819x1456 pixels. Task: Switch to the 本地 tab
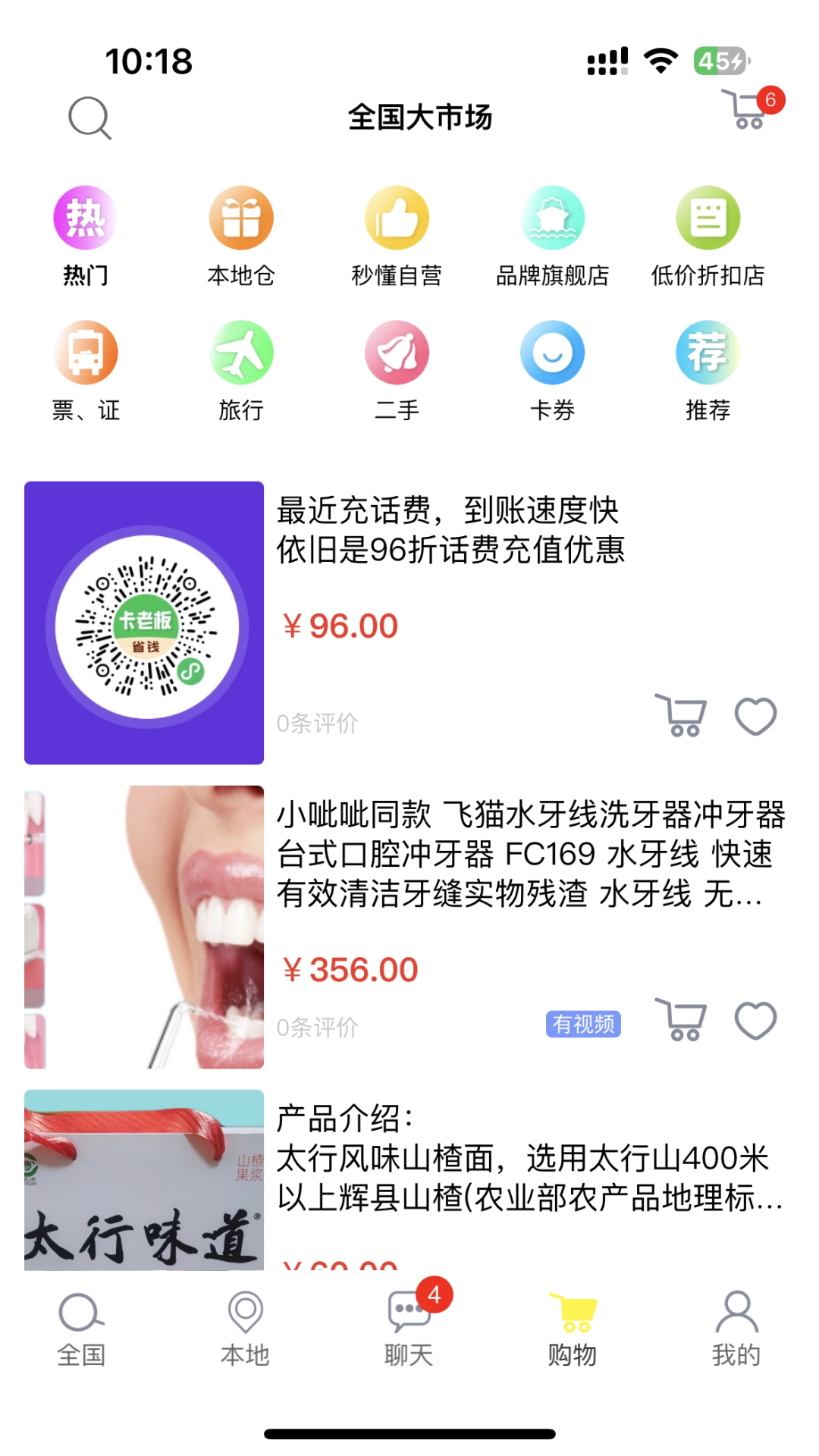(245, 1329)
